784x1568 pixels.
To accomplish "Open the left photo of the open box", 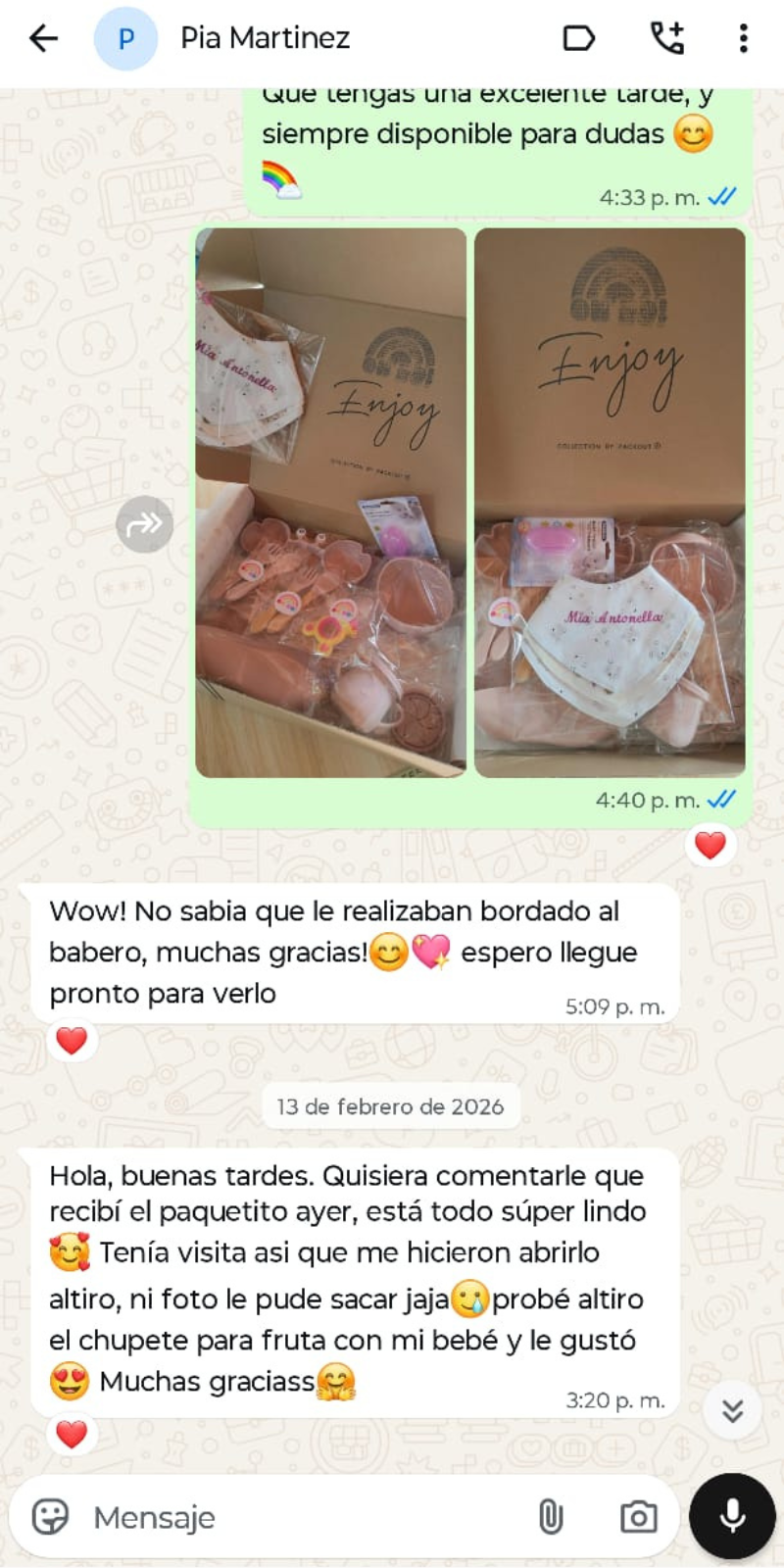I will [x=330, y=503].
